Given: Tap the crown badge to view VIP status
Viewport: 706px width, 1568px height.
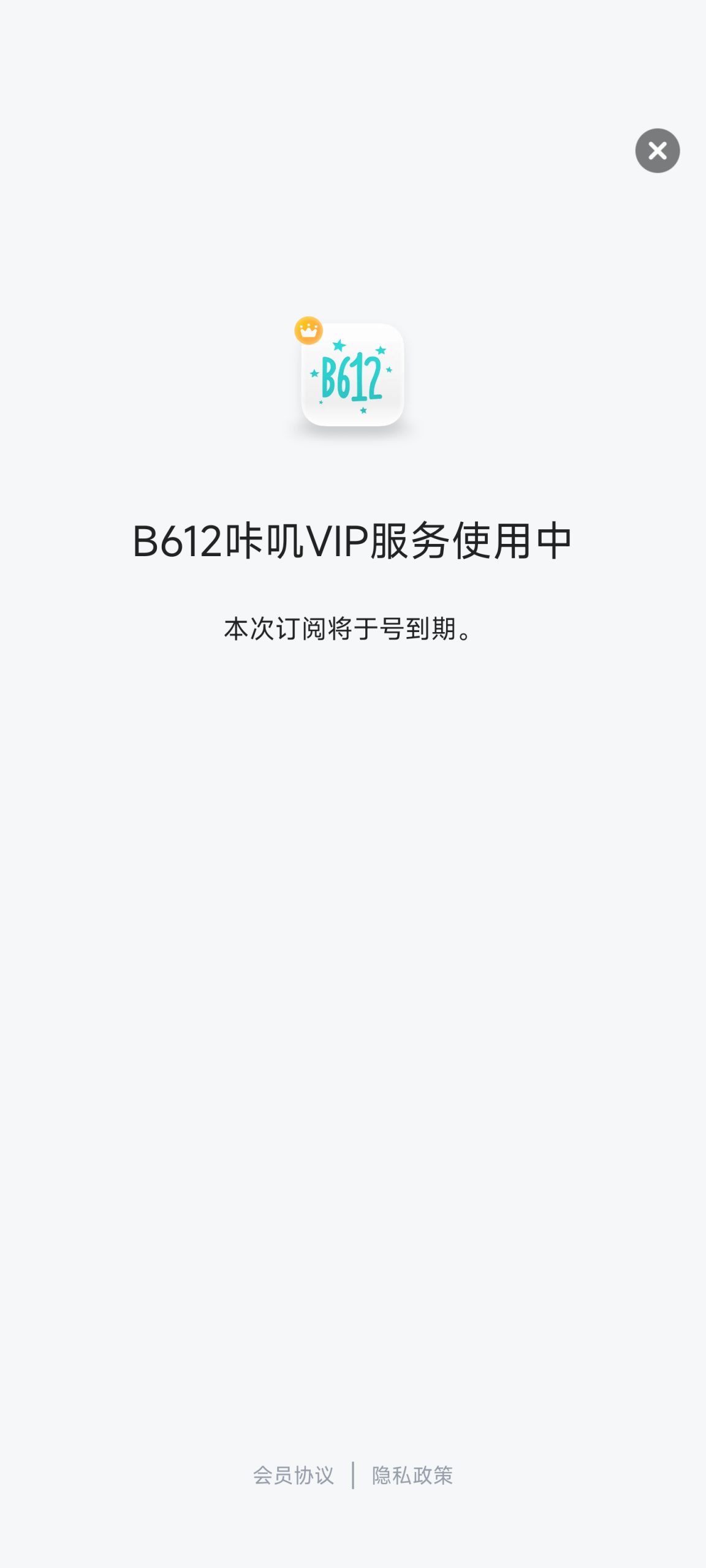Looking at the screenshot, I should point(309,329).
